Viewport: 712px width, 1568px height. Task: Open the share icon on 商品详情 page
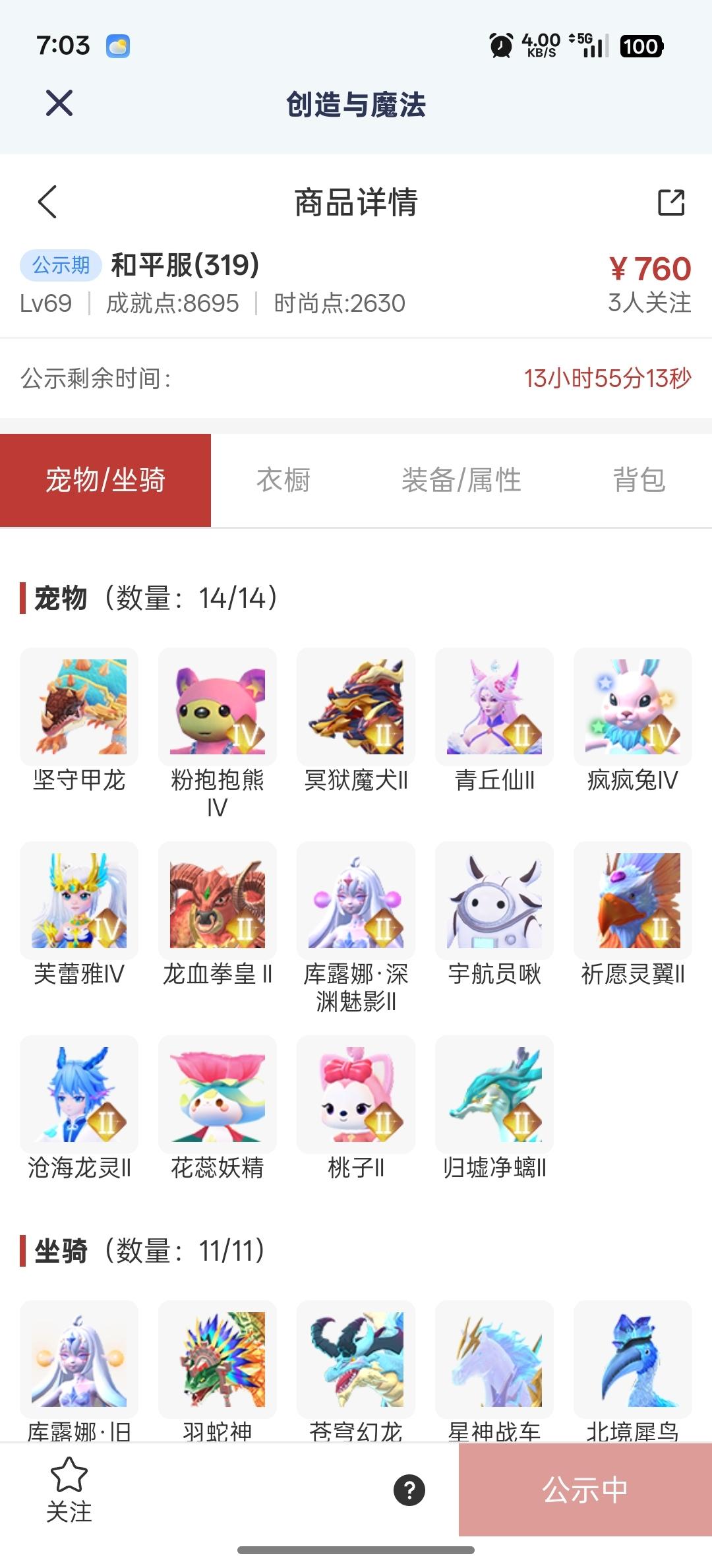[670, 202]
